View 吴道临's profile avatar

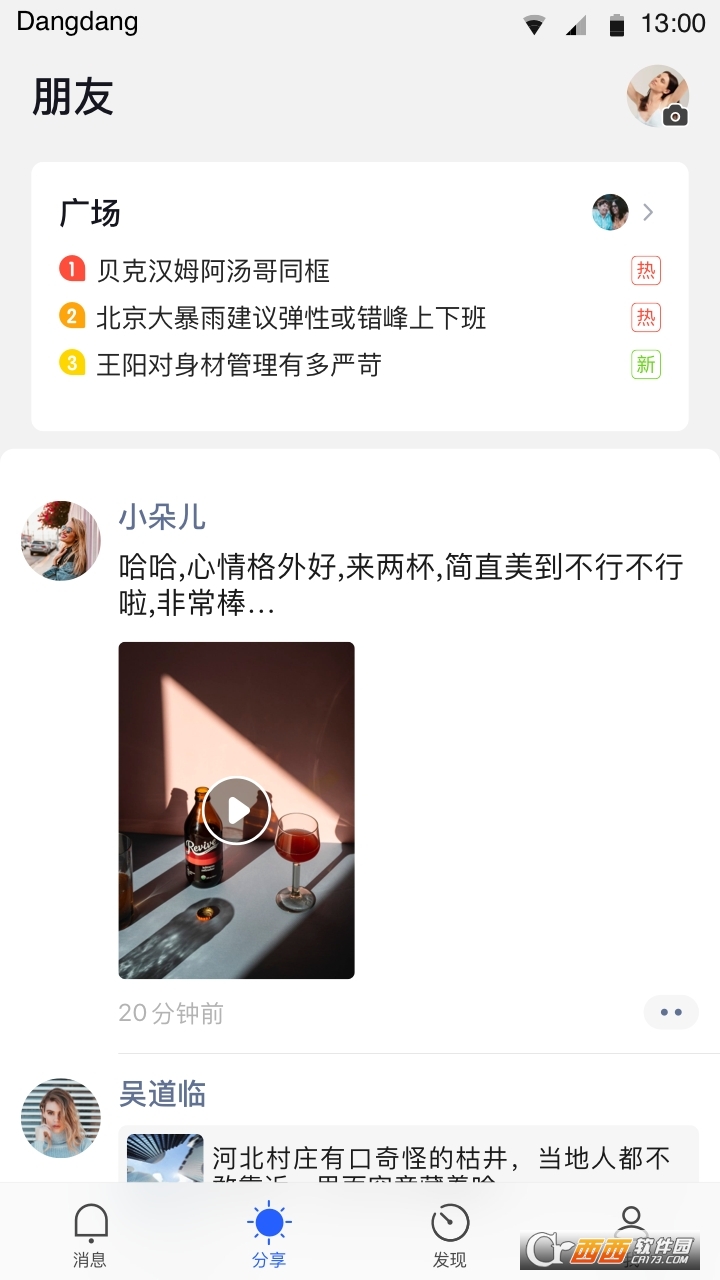(x=61, y=1118)
